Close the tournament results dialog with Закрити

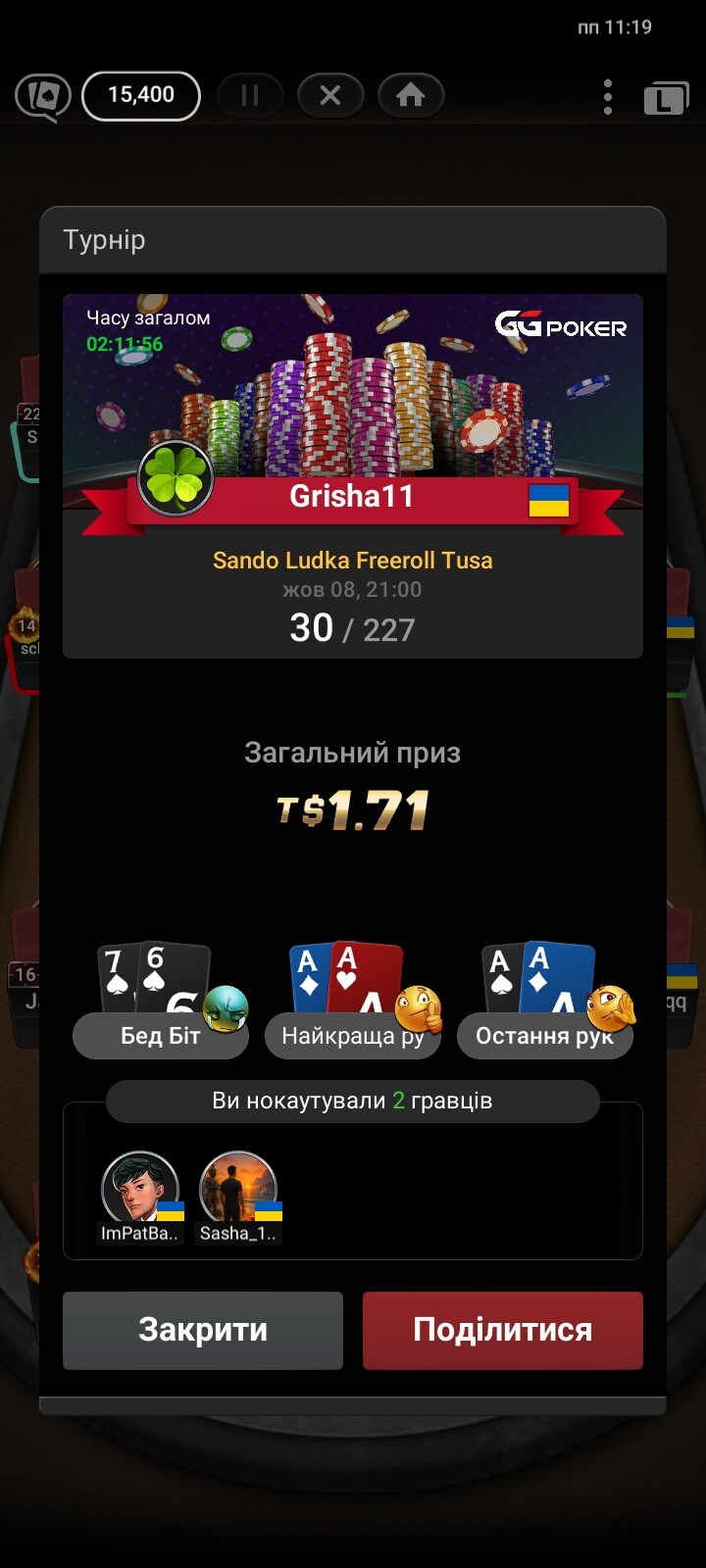pyautogui.click(x=203, y=1330)
